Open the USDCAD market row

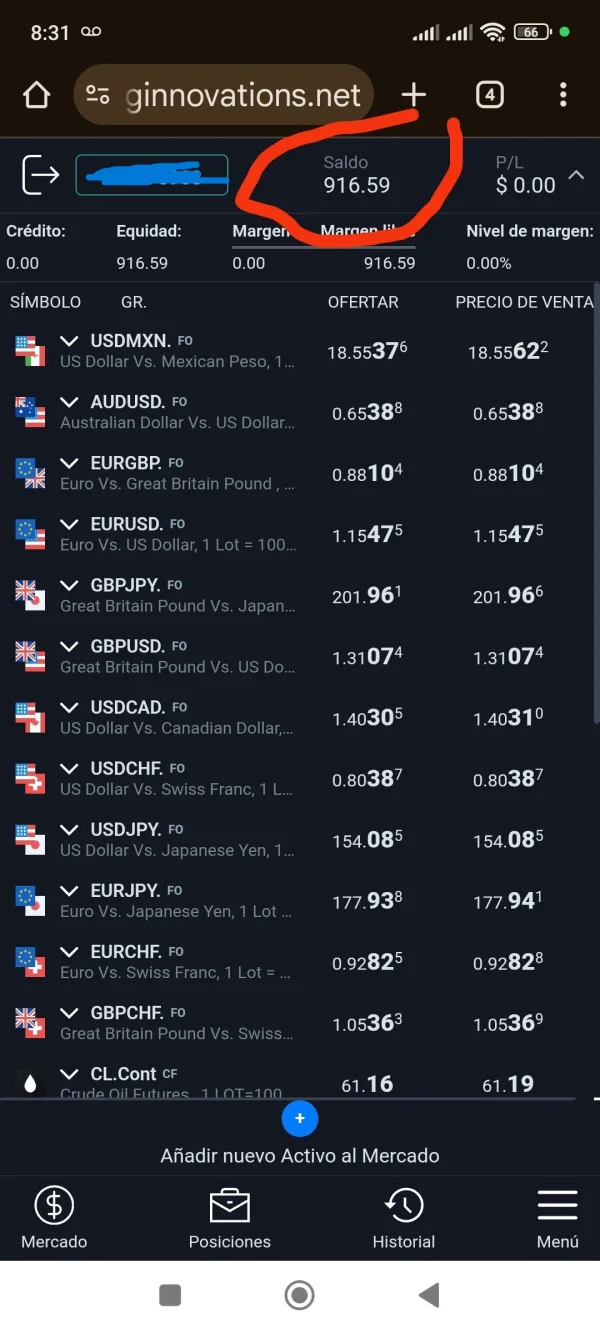tap(300, 717)
